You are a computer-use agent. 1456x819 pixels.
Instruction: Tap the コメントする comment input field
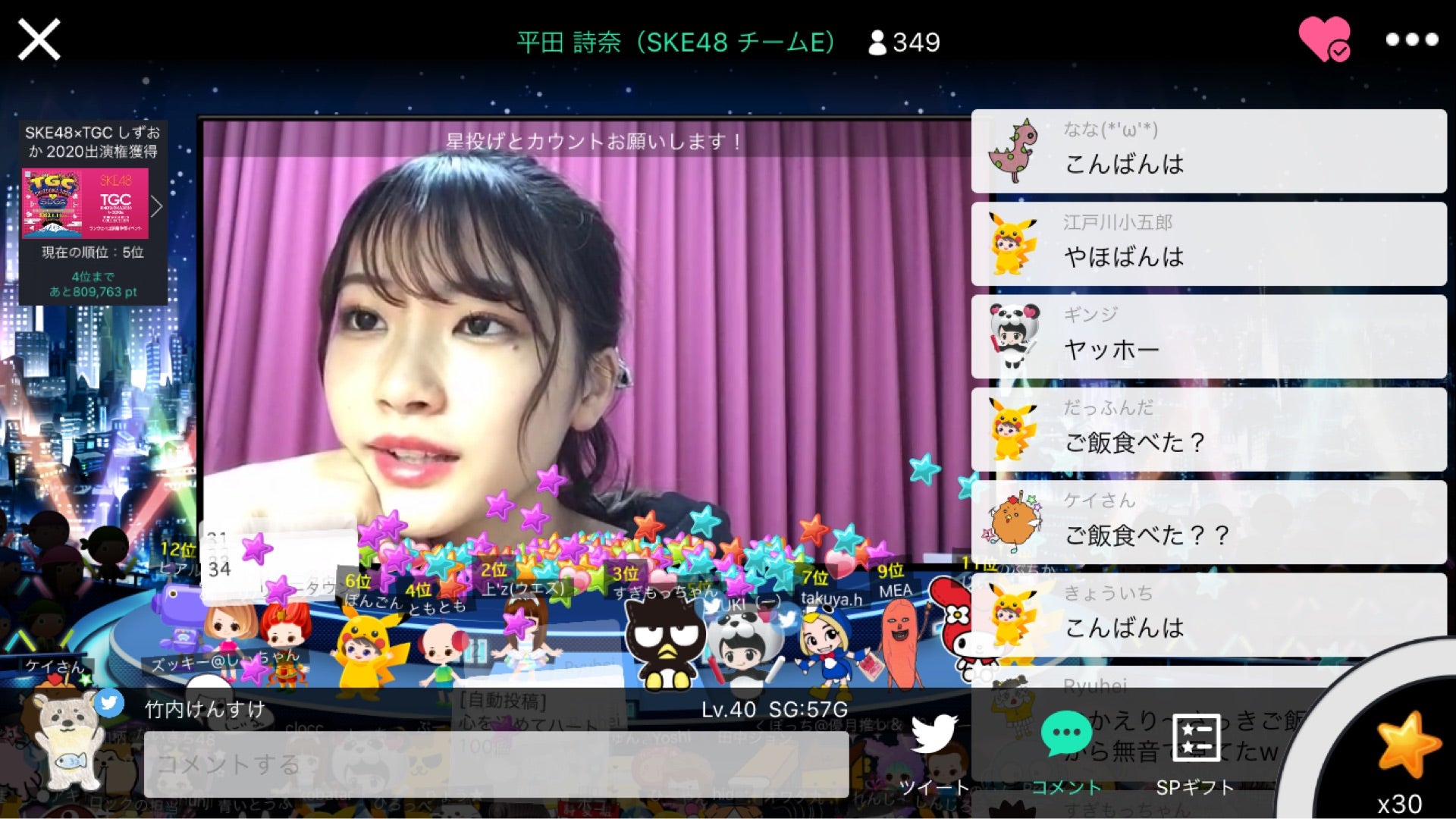point(496,764)
